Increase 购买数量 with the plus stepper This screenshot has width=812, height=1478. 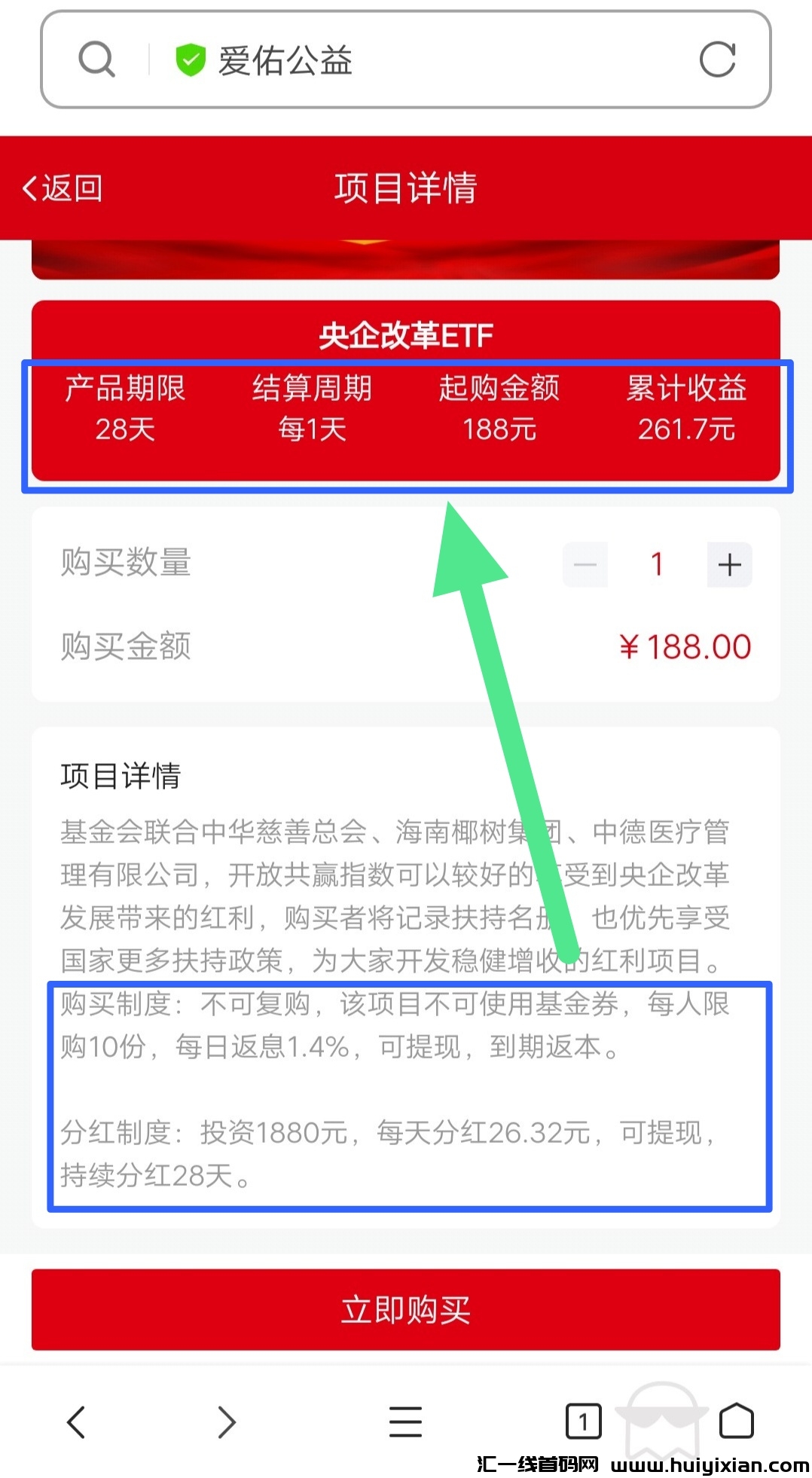coord(728,563)
